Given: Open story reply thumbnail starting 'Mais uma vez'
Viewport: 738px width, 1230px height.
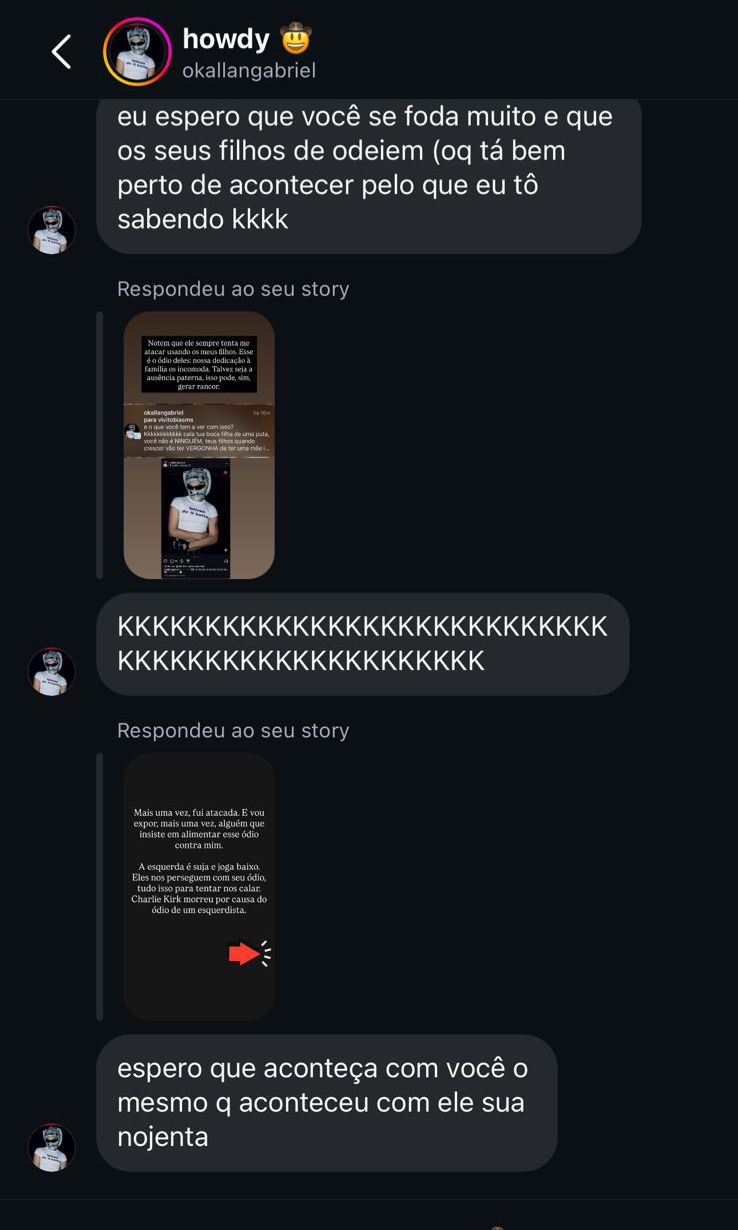Looking at the screenshot, I should (x=199, y=886).
